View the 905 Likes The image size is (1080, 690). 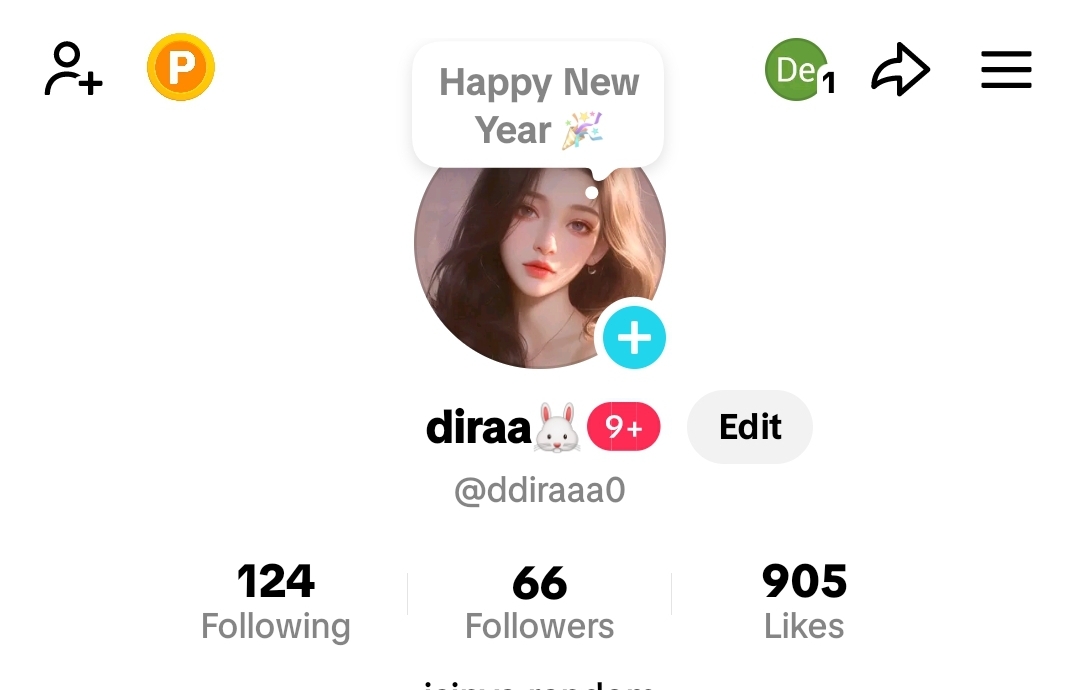pos(804,602)
